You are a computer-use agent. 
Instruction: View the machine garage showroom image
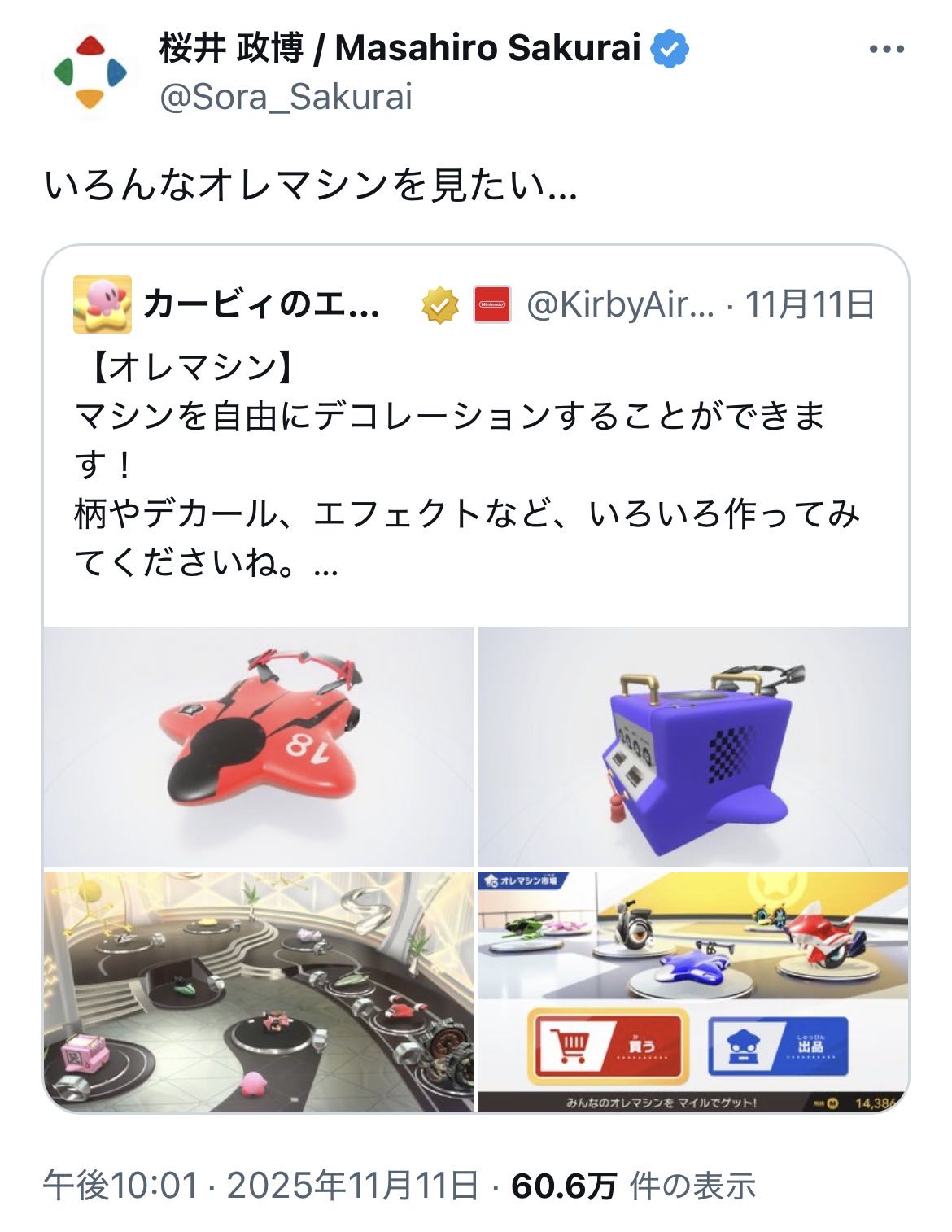[258, 991]
